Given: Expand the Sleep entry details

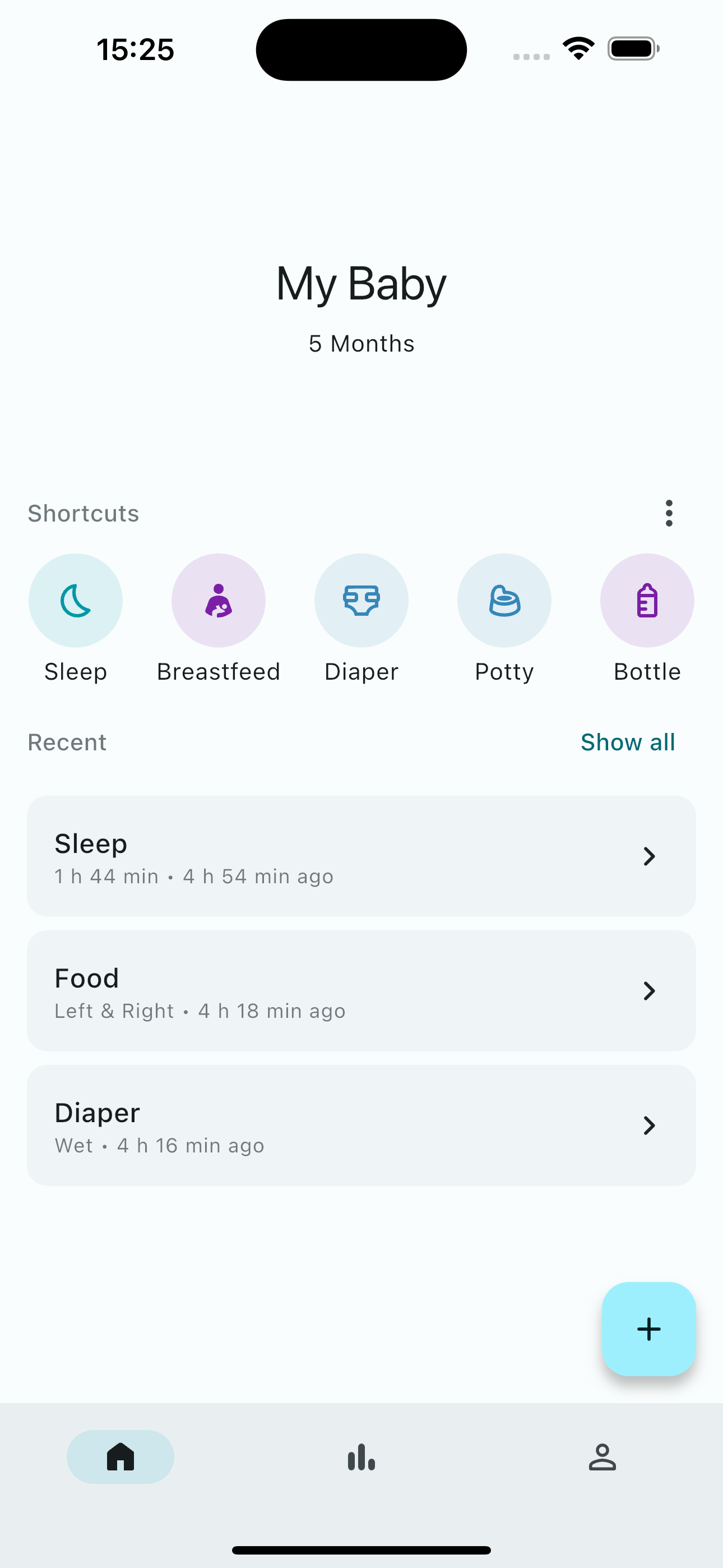Looking at the screenshot, I should pyautogui.click(x=650, y=856).
